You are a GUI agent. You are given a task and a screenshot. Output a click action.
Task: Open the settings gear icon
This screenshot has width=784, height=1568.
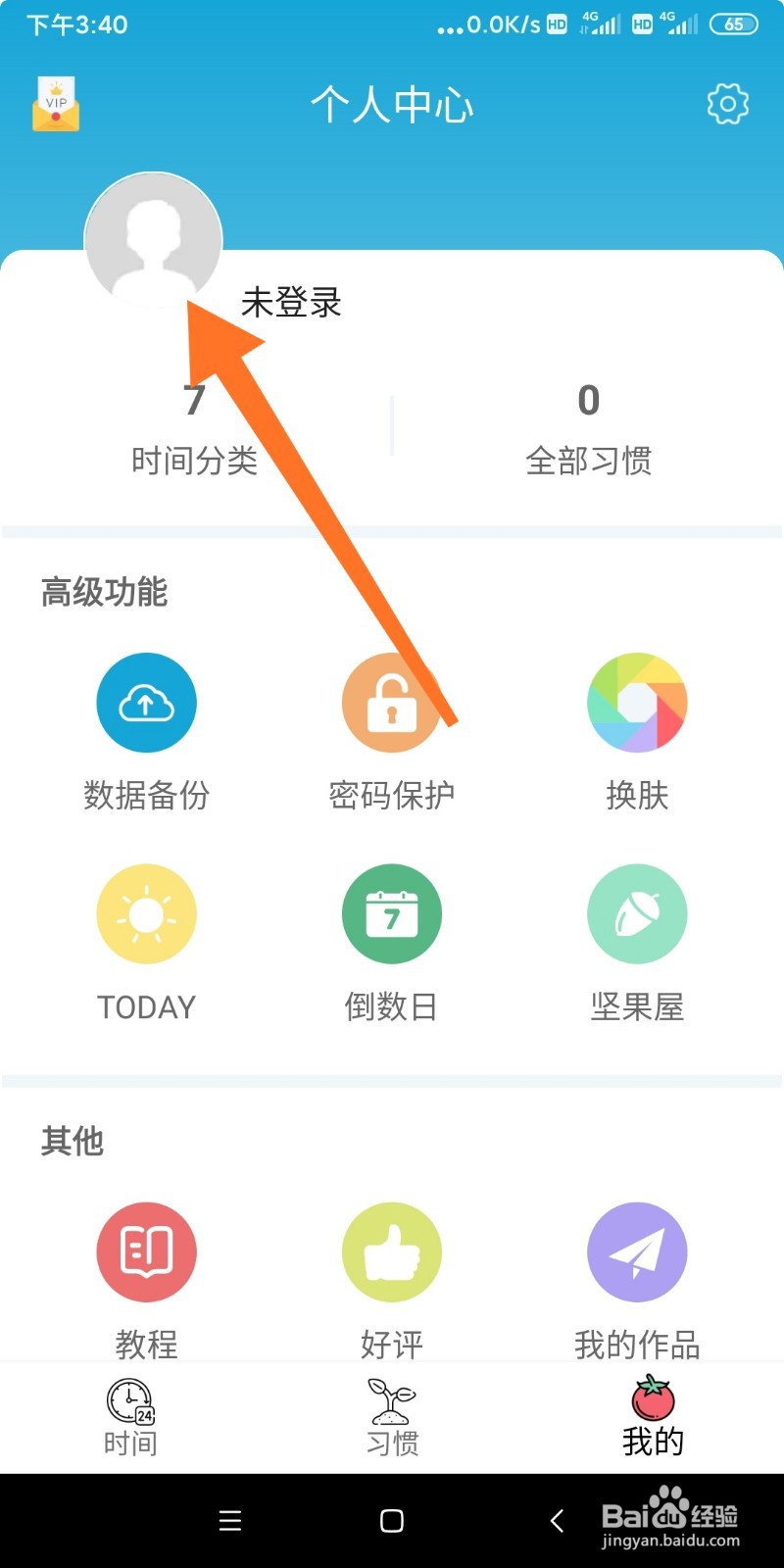(x=726, y=105)
